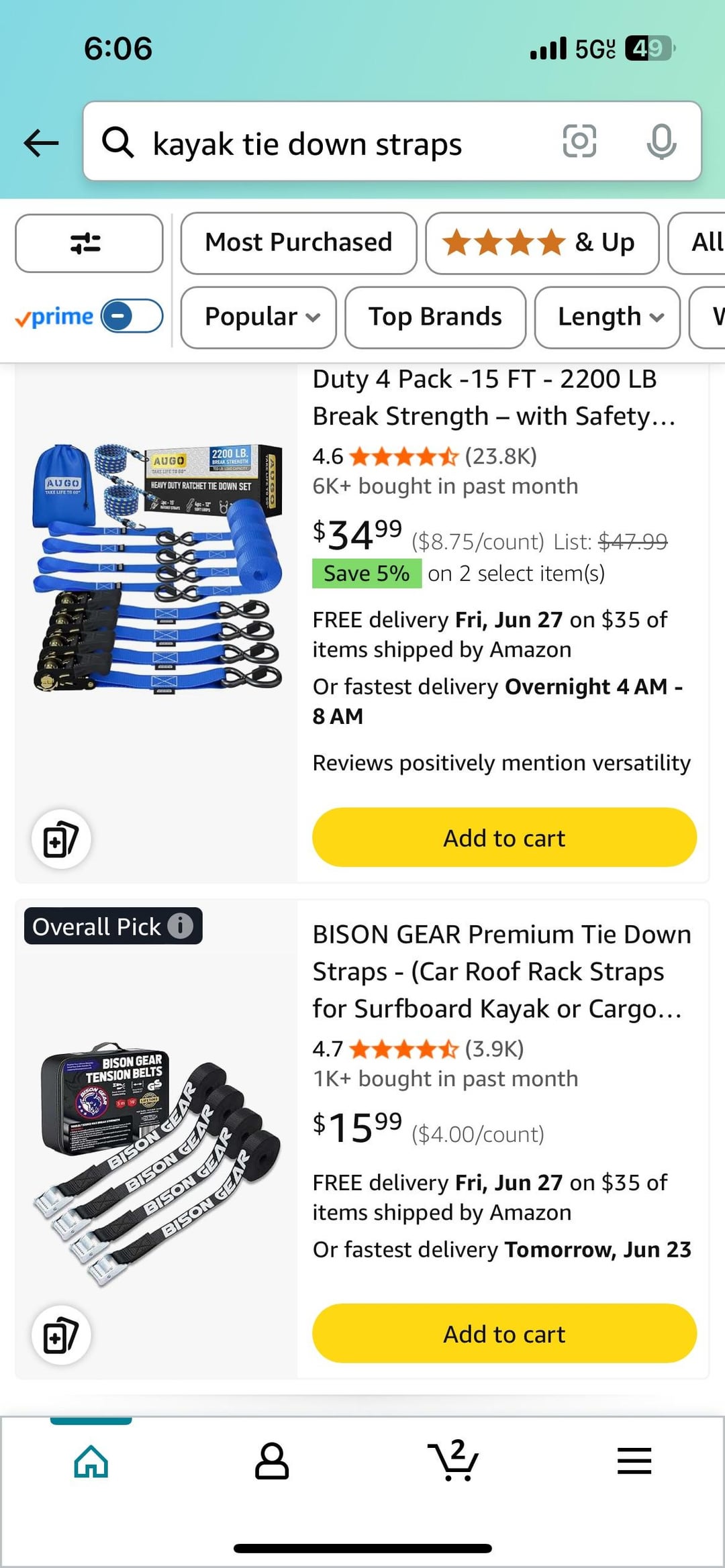Open the account profile tab
The image size is (725, 1568).
click(272, 1461)
